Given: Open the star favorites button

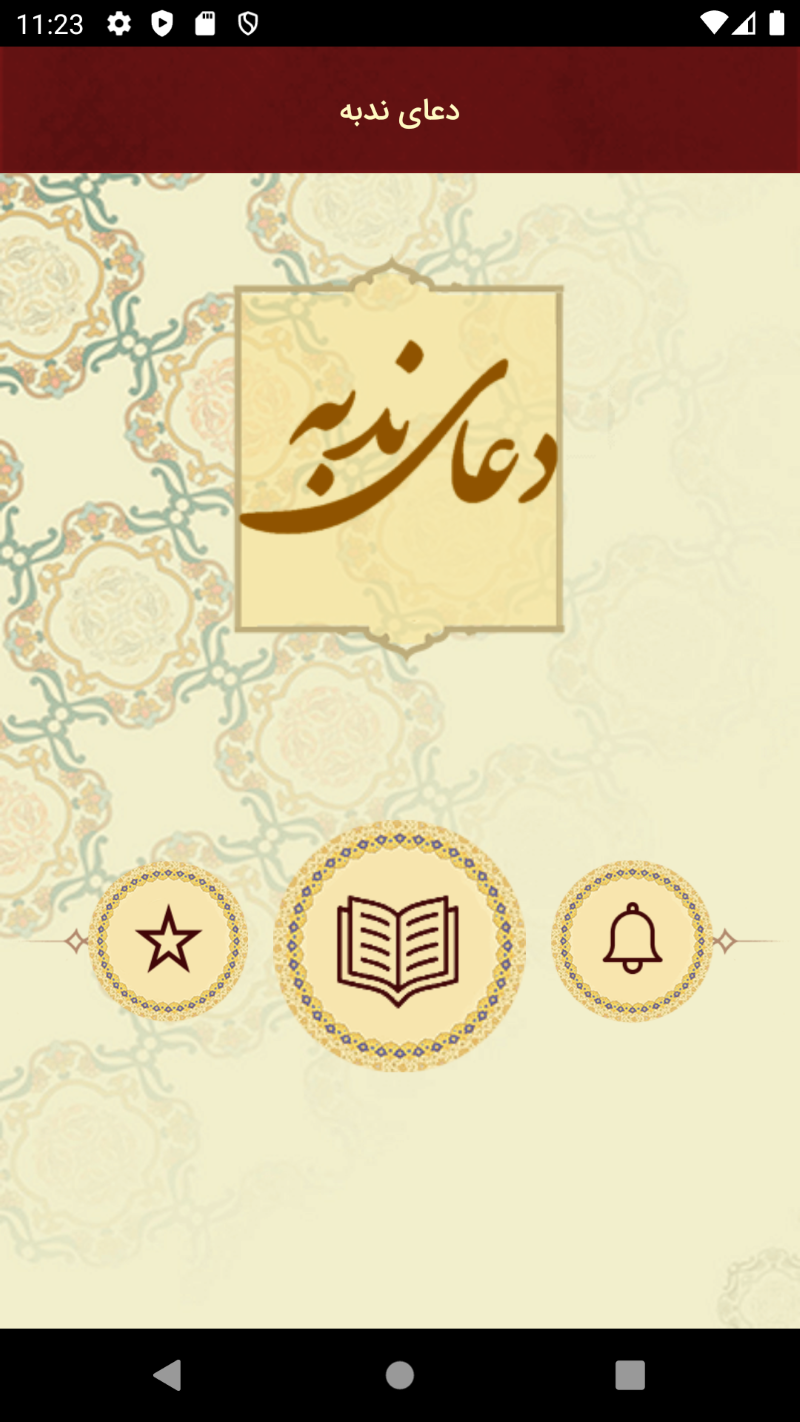Looking at the screenshot, I should [168, 941].
